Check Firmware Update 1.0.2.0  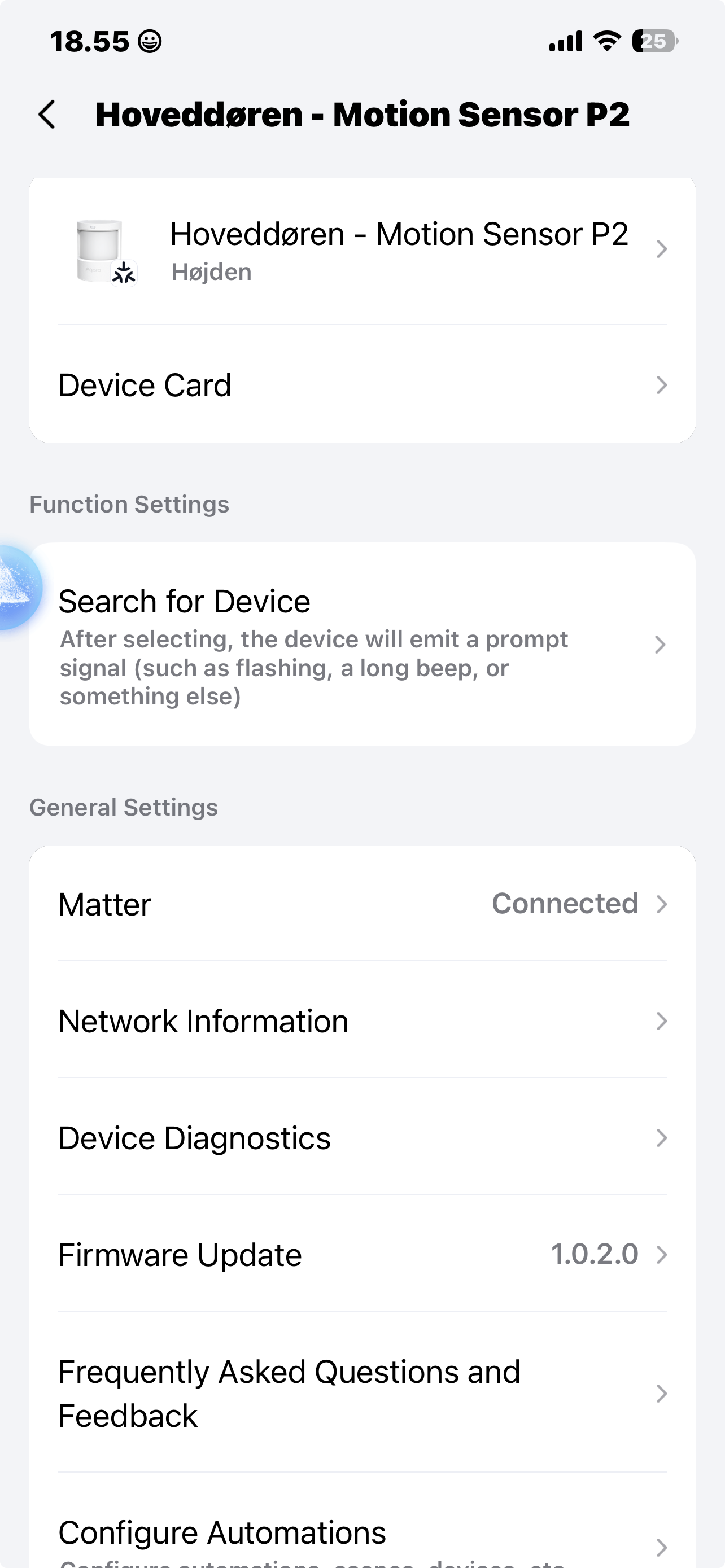point(362,1255)
